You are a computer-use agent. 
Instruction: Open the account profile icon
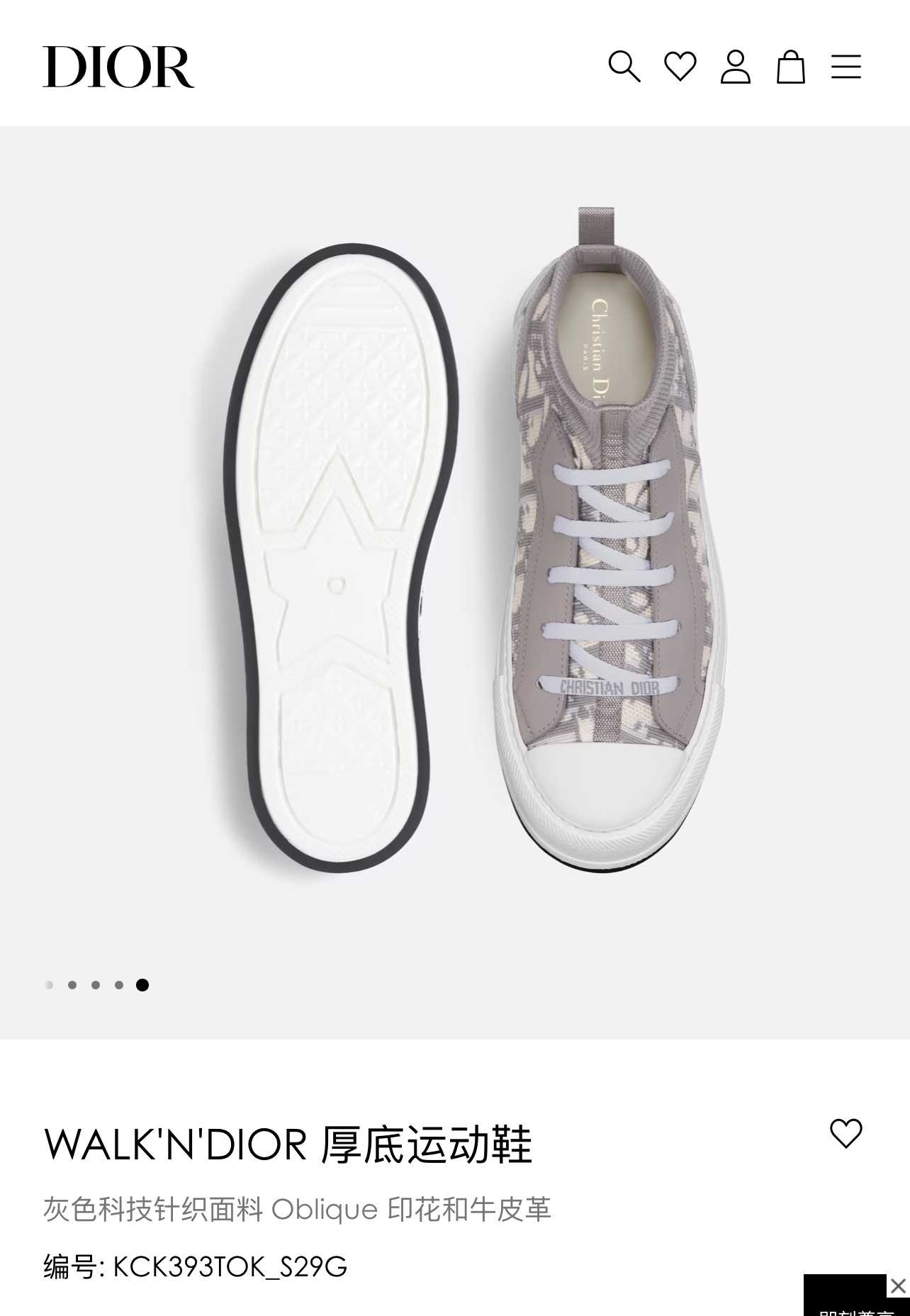pyautogui.click(x=735, y=67)
